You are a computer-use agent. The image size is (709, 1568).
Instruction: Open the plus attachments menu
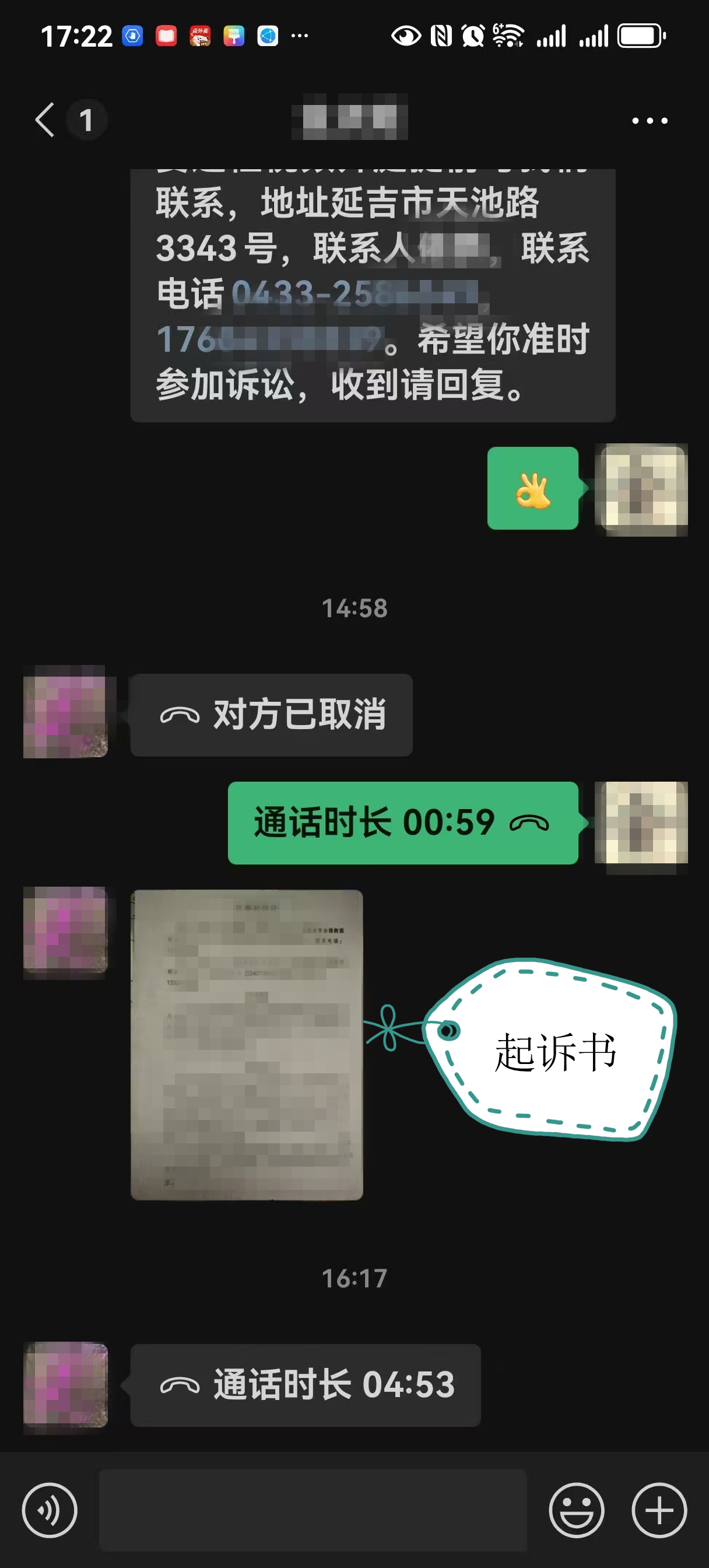(659, 1510)
